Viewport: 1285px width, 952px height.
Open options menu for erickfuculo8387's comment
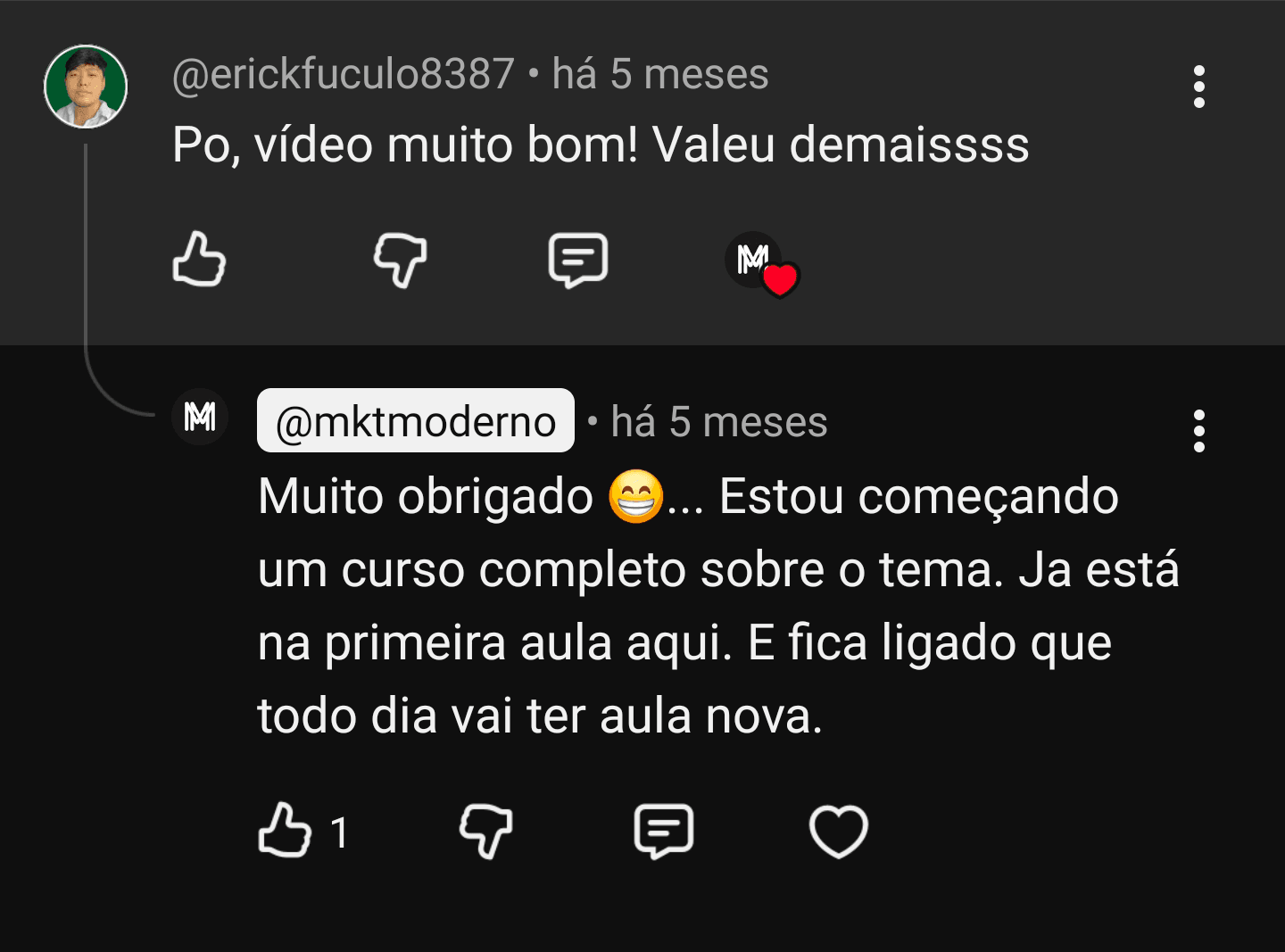[1198, 87]
